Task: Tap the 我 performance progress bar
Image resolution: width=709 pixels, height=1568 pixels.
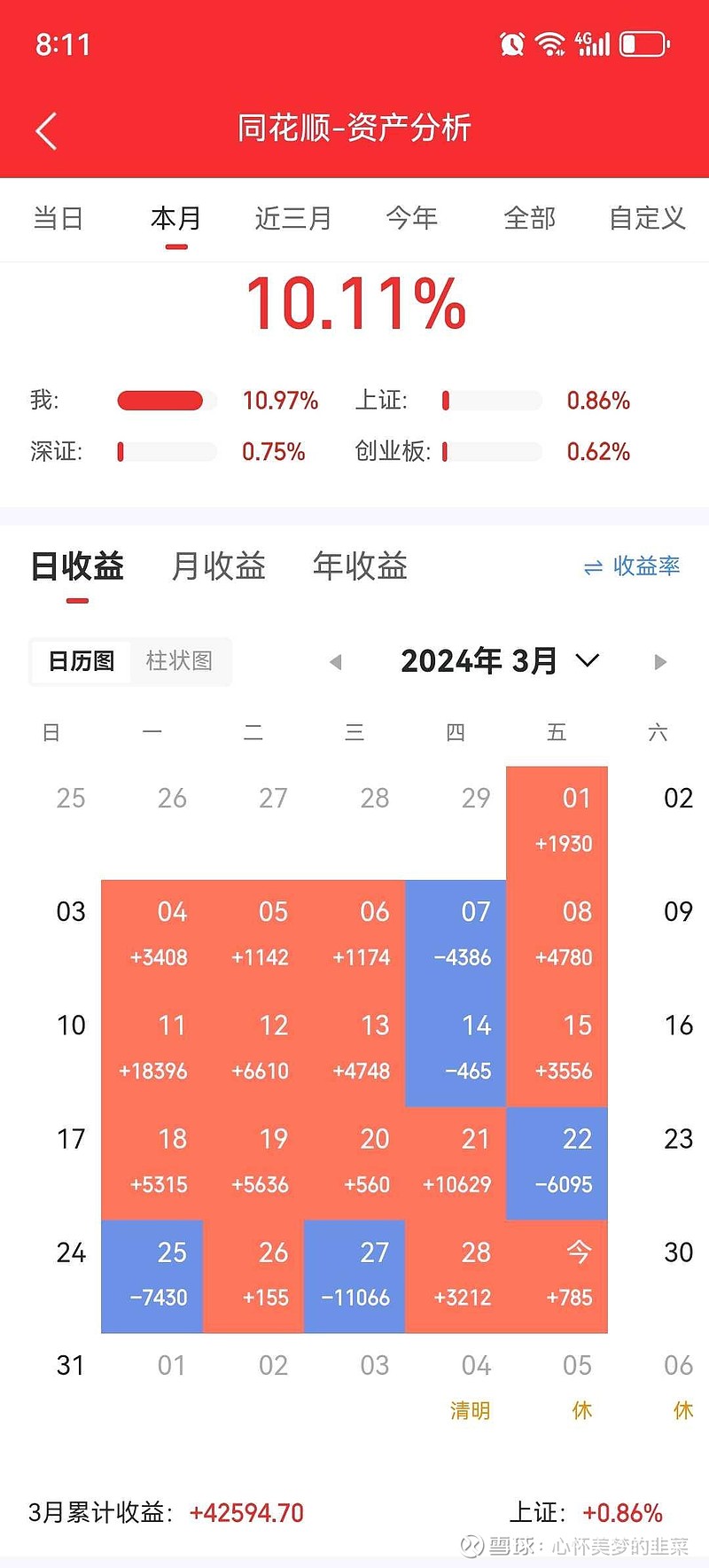Action: click(165, 401)
